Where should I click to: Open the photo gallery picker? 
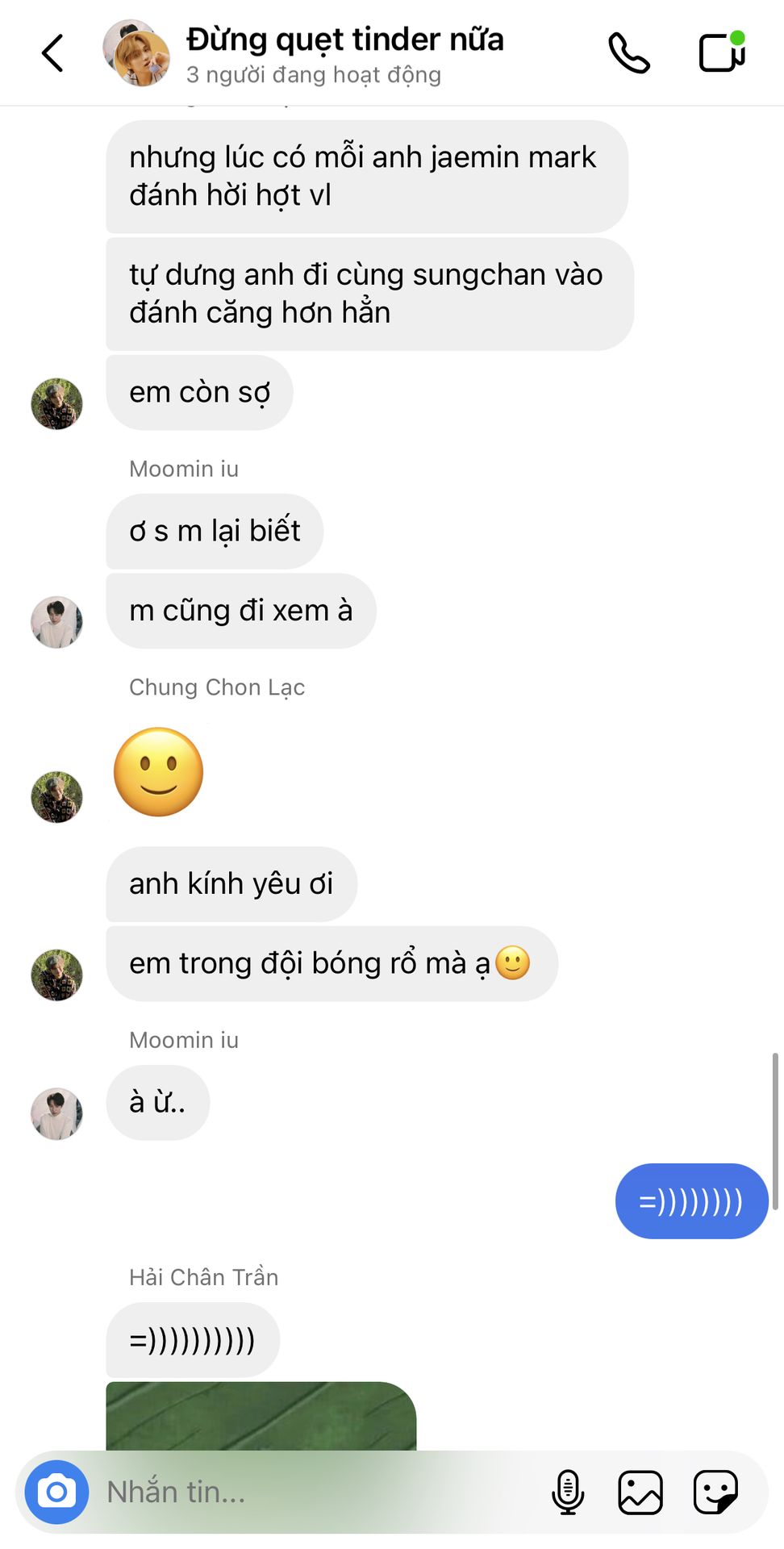(x=640, y=1492)
